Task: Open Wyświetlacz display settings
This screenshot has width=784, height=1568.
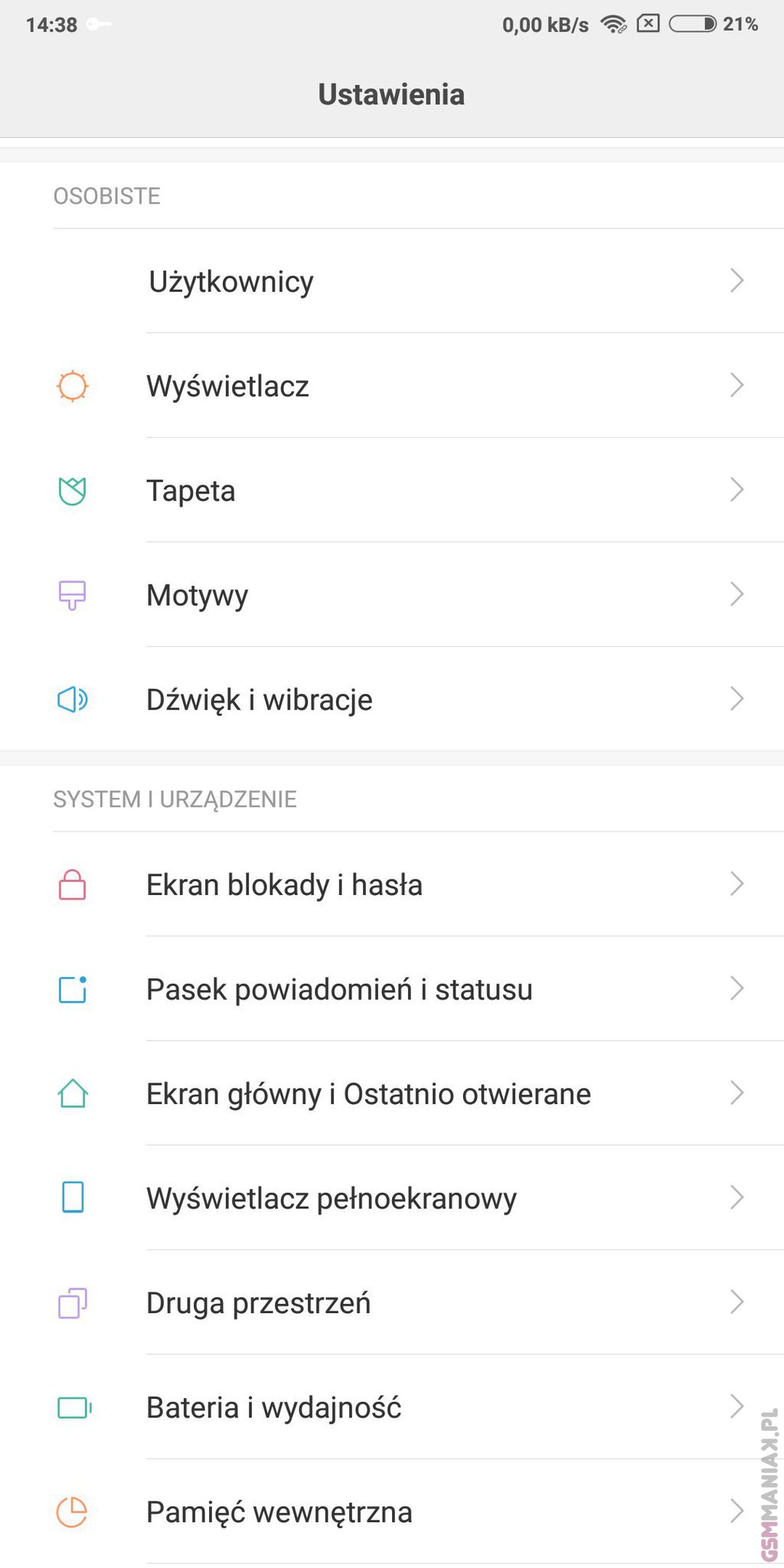Action: (x=390, y=386)
